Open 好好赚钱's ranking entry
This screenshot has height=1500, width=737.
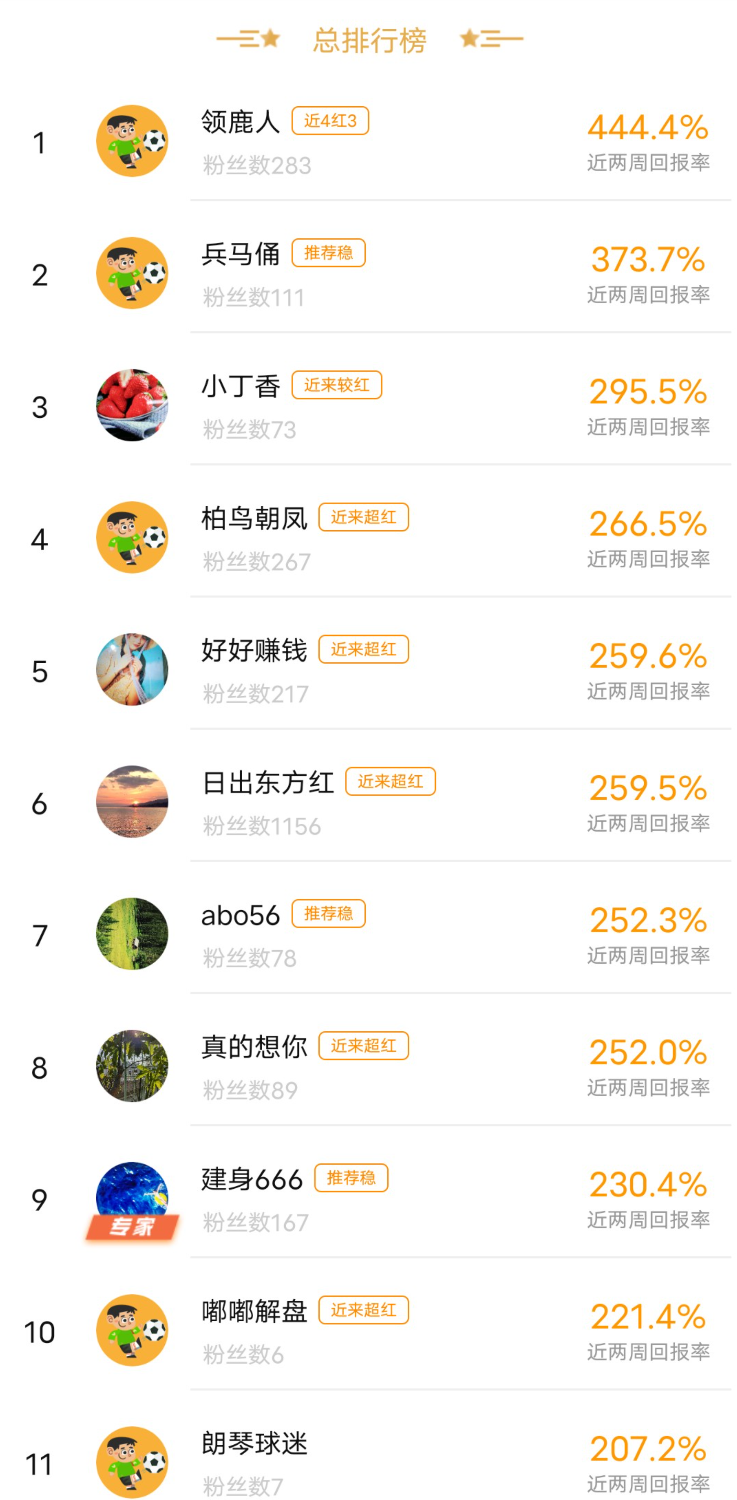tap(368, 670)
